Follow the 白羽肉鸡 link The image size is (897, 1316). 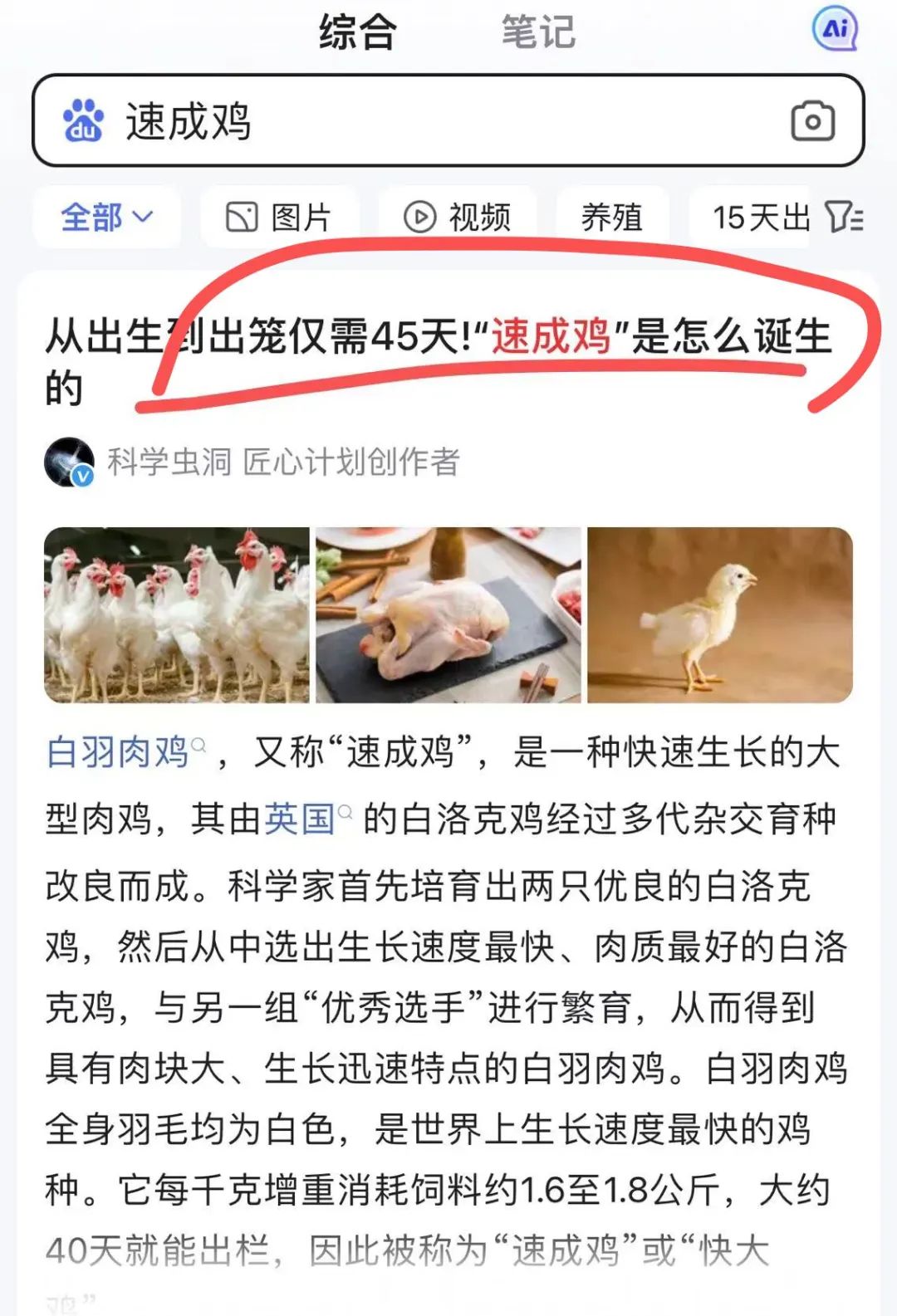[x=117, y=752]
